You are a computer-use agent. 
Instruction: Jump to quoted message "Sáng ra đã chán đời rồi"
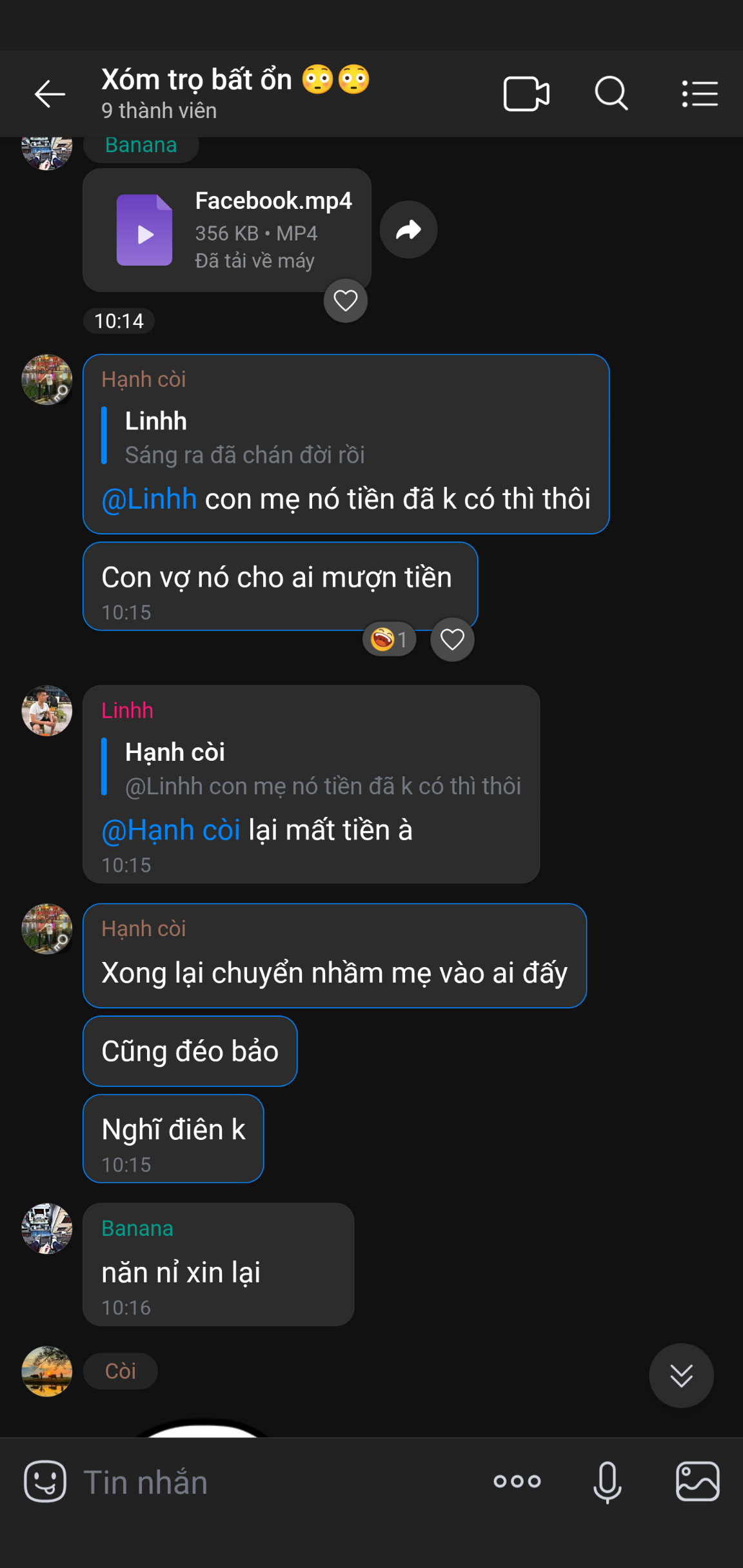[245, 438]
